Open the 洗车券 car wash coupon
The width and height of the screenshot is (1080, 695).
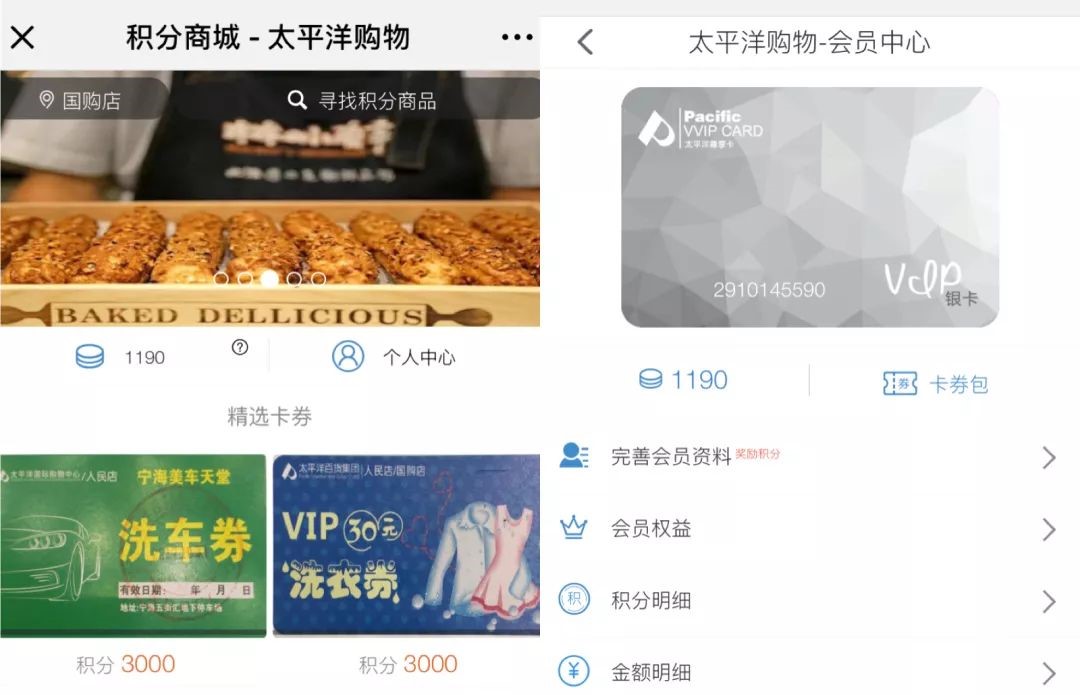click(x=133, y=545)
